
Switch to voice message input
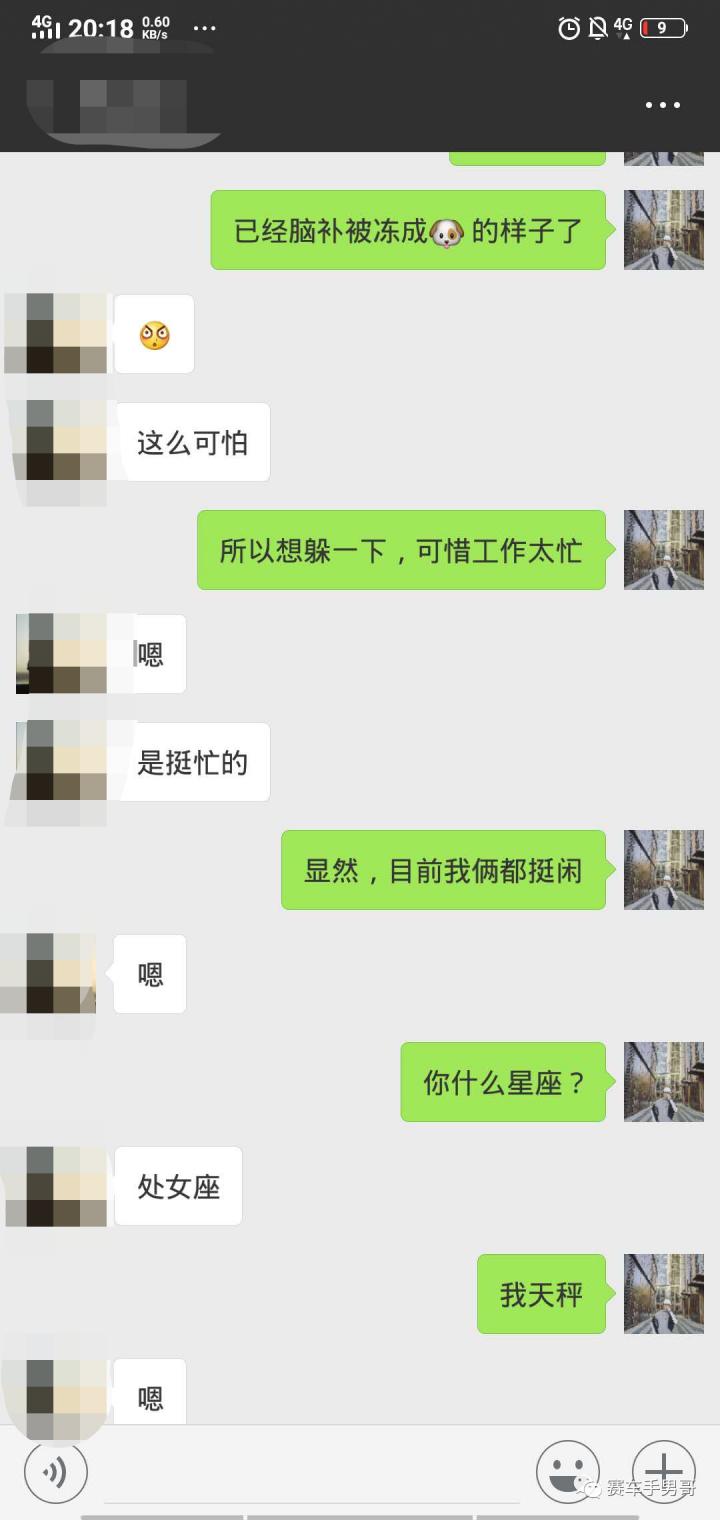click(56, 1472)
